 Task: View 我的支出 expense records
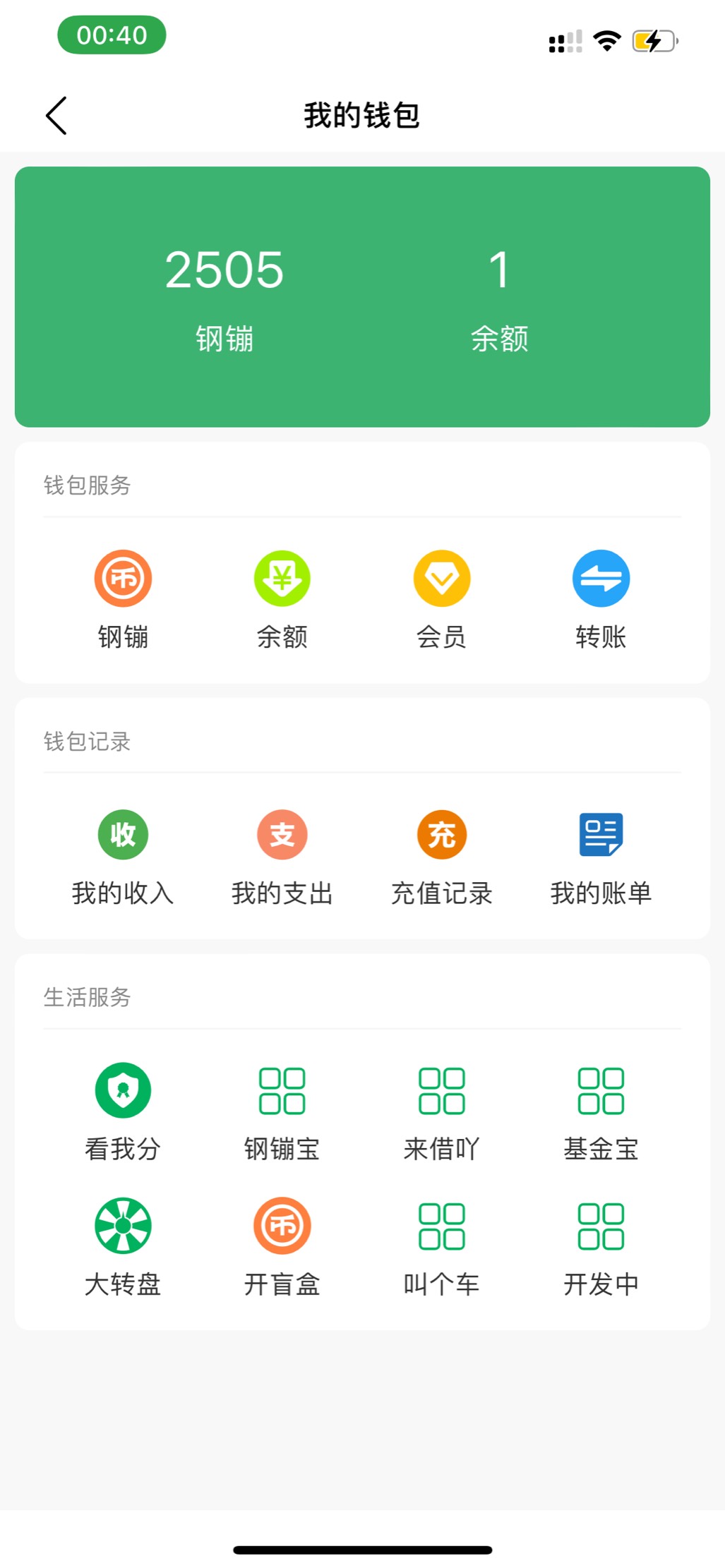(x=282, y=856)
